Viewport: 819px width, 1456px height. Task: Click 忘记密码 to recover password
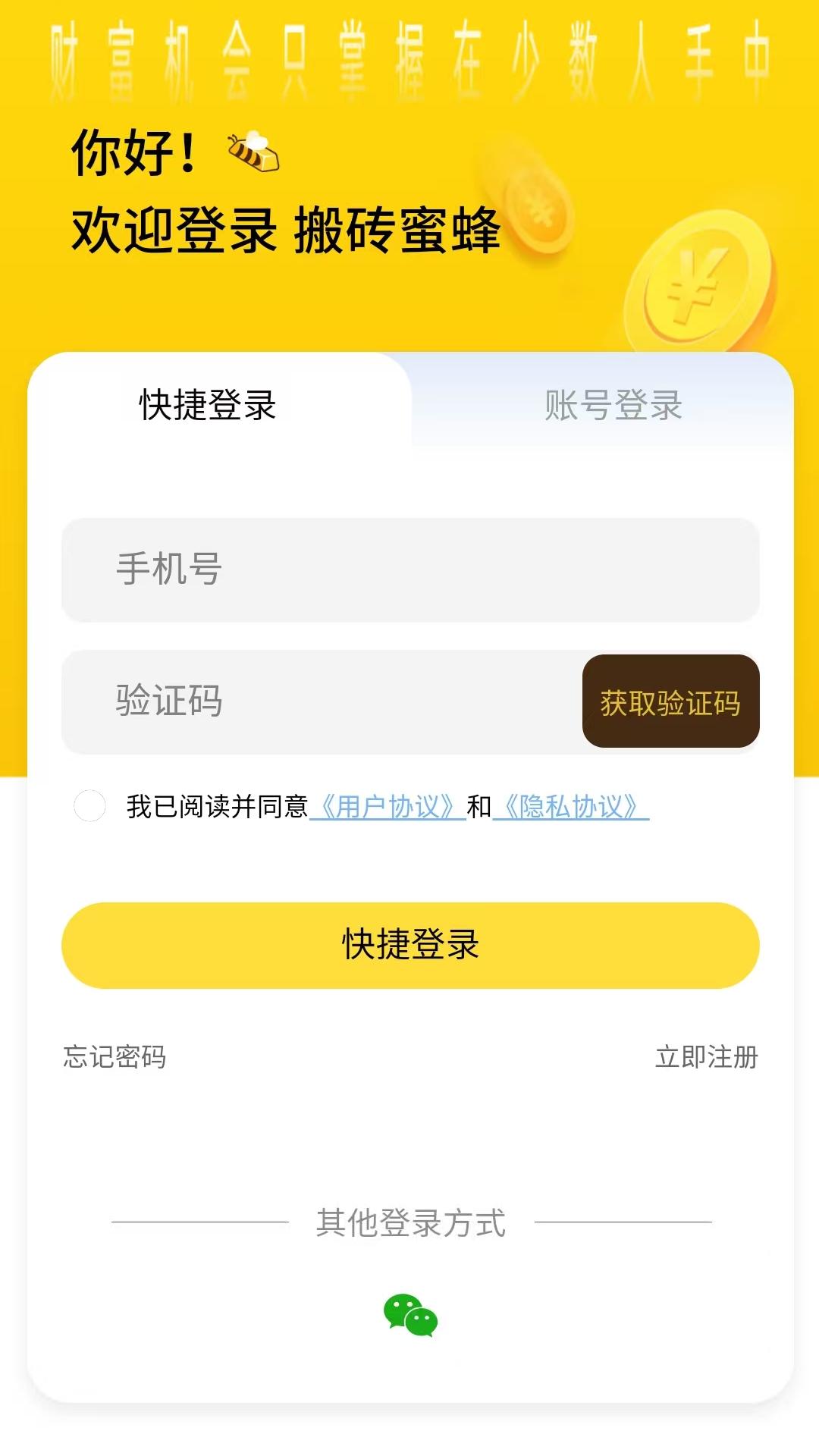click(x=115, y=1054)
